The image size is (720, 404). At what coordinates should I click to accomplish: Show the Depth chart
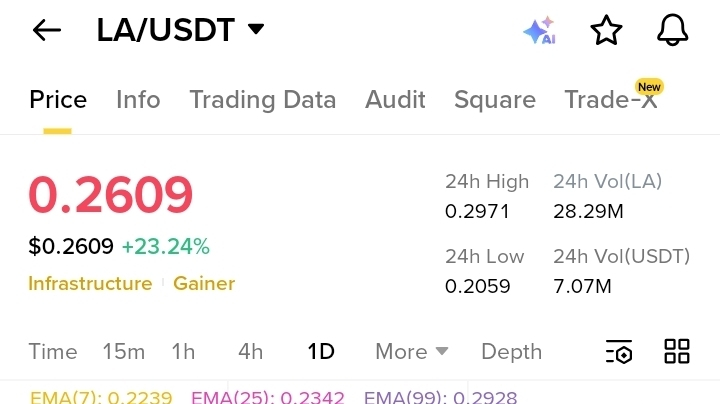pos(511,352)
